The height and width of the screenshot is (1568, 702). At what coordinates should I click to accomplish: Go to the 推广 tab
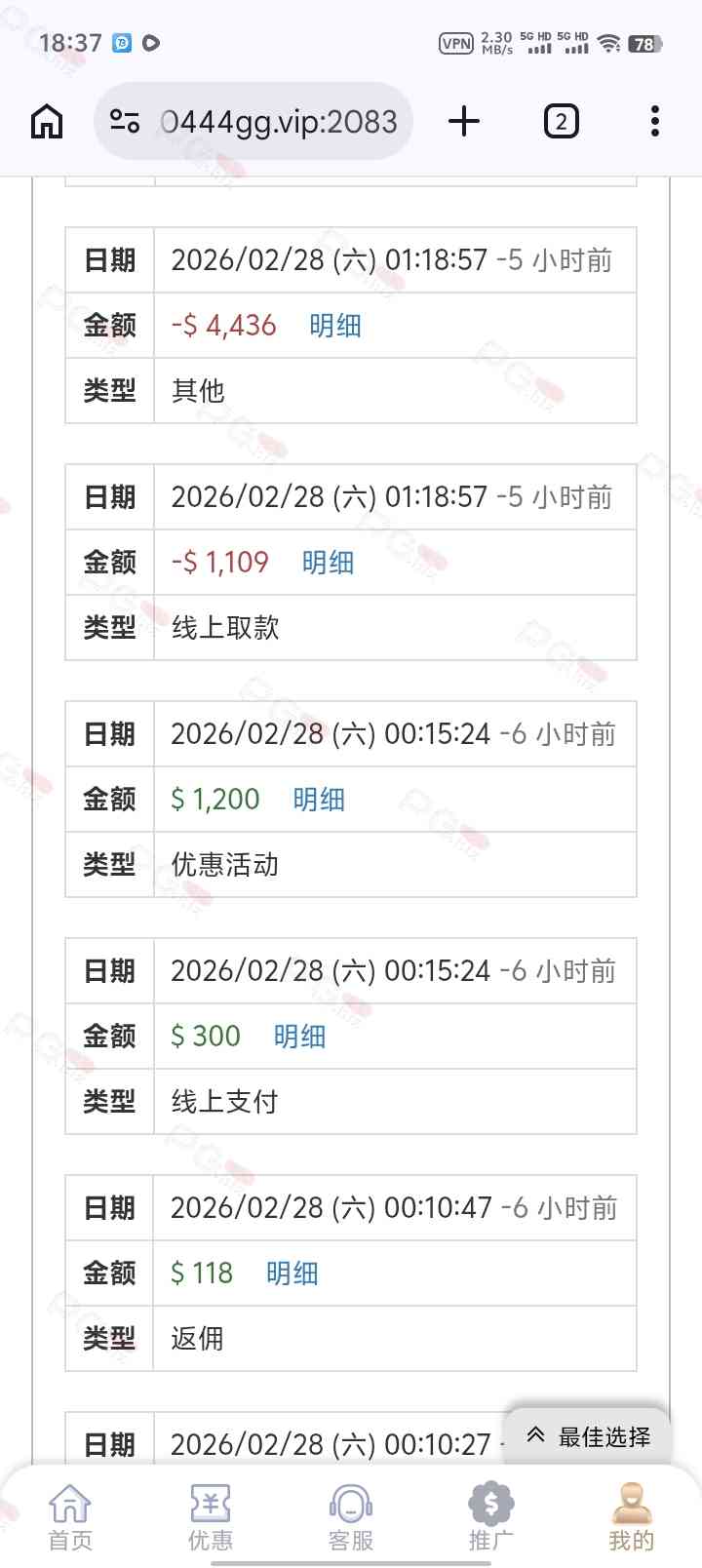coord(490,1517)
